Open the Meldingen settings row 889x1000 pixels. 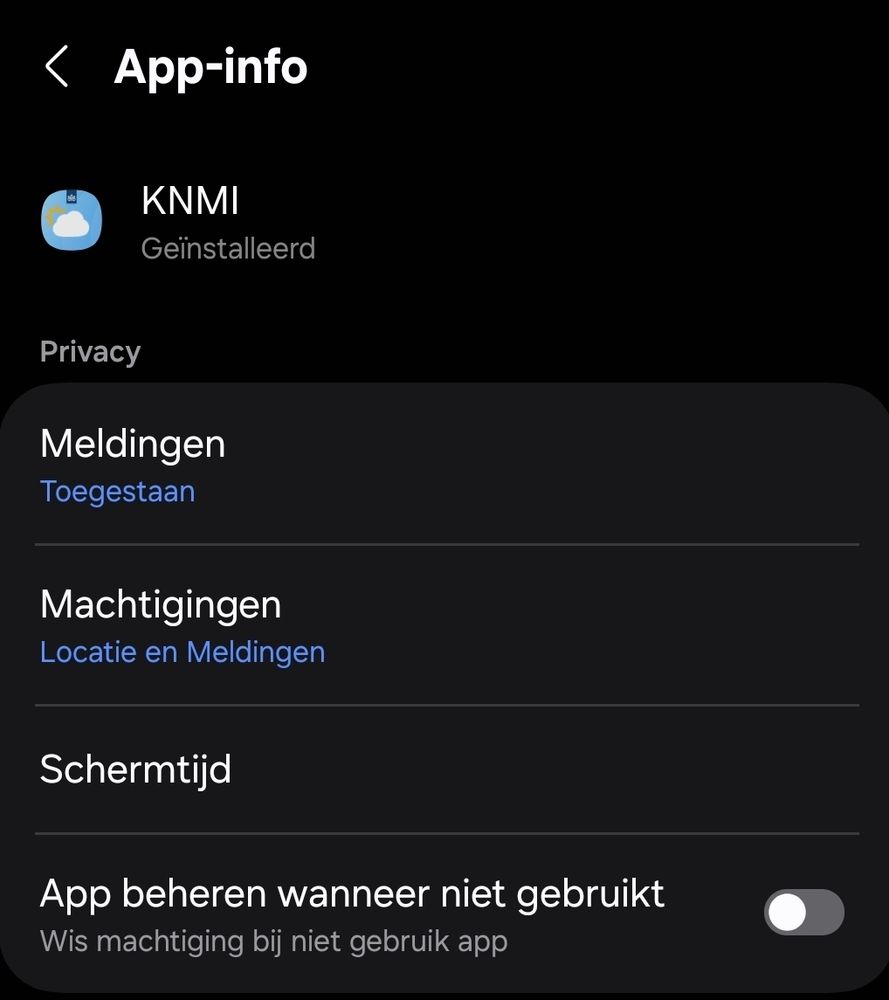[444, 465]
